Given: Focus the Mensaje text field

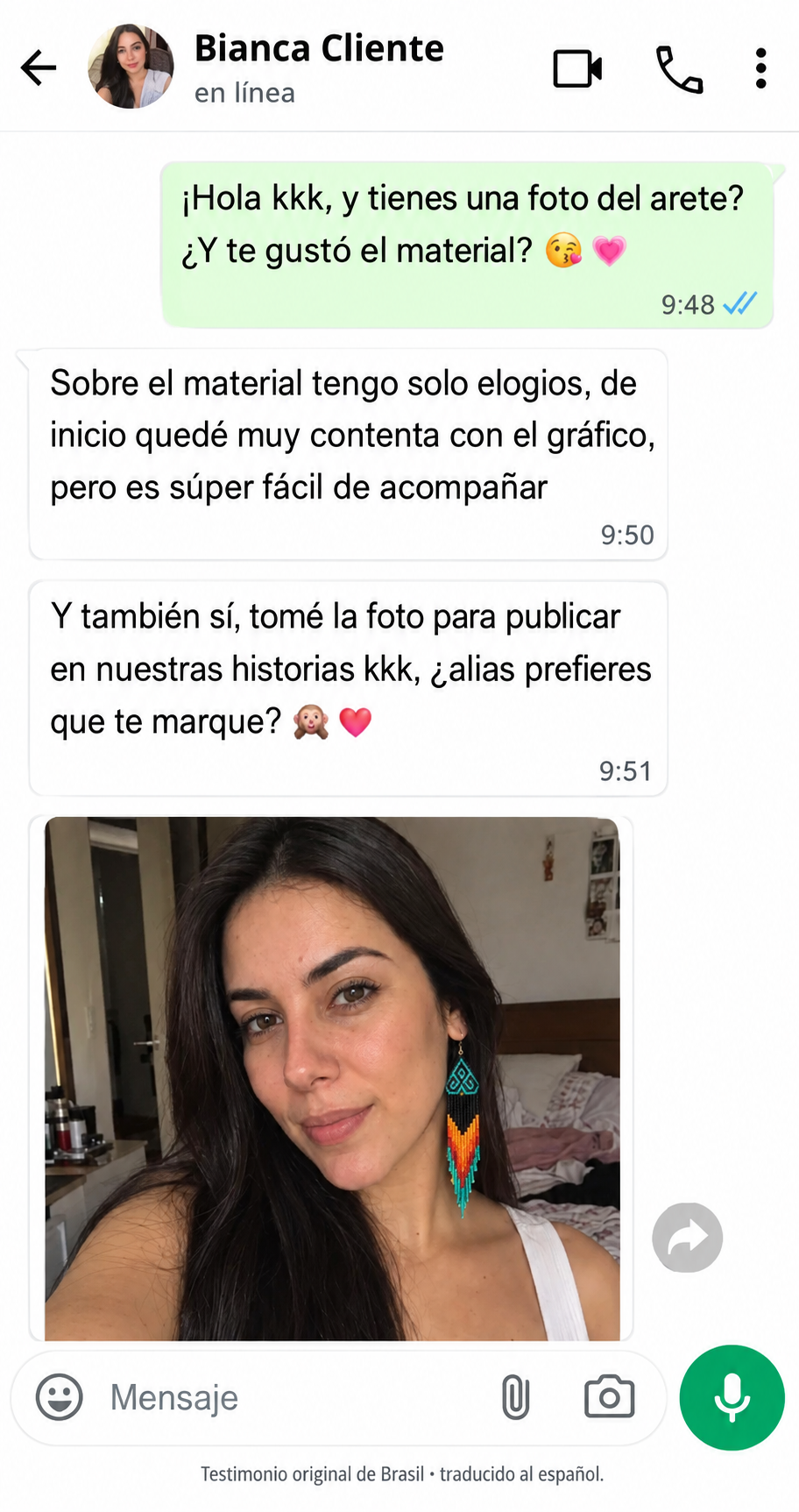Looking at the screenshot, I should click(x=289, y=1397).
